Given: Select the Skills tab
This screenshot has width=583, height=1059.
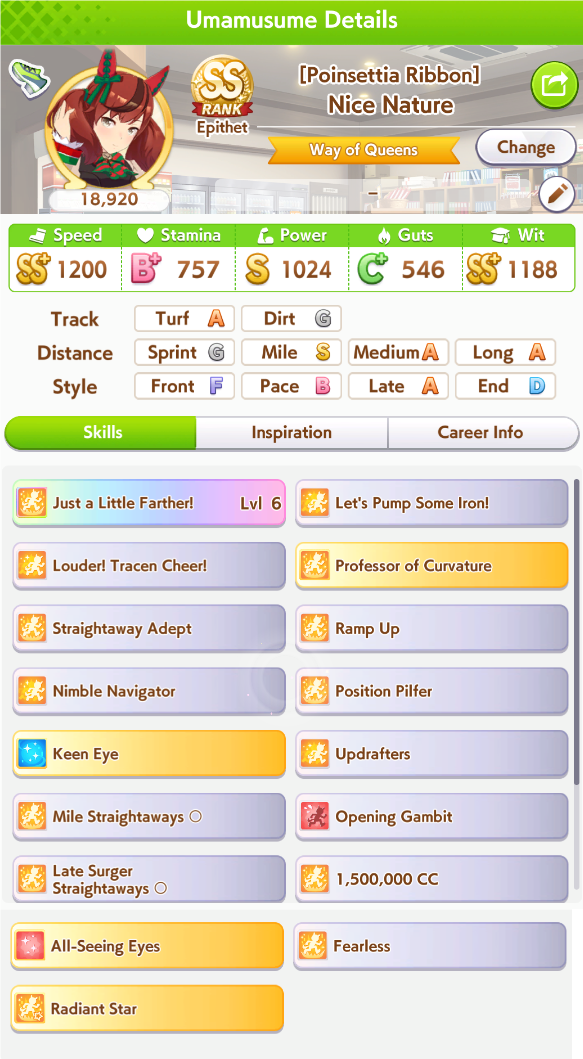Looking at the screenshot, I should click(x=101, y=433).
